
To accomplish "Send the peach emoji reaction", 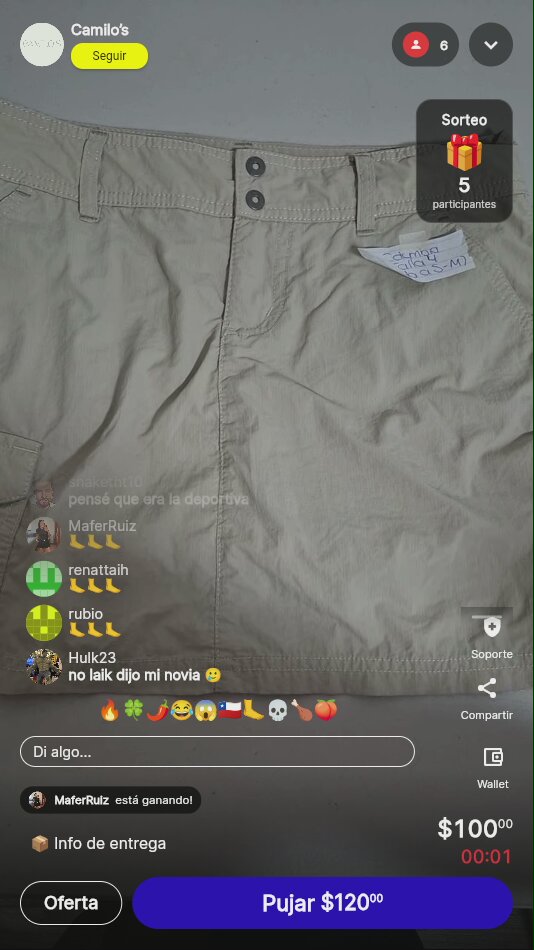I will click(x=325, y=710).
